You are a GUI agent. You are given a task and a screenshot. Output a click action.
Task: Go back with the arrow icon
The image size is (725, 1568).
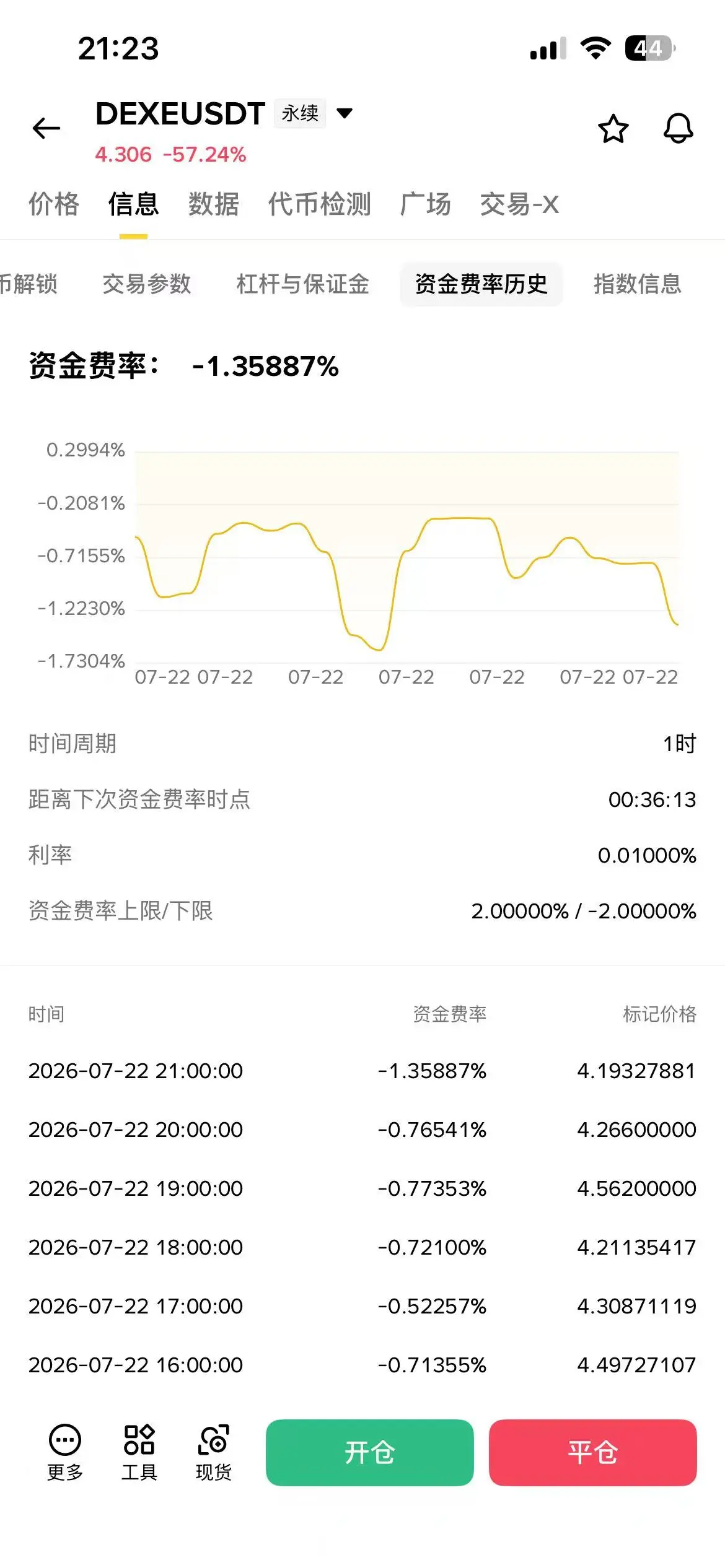tap(46, 128)
